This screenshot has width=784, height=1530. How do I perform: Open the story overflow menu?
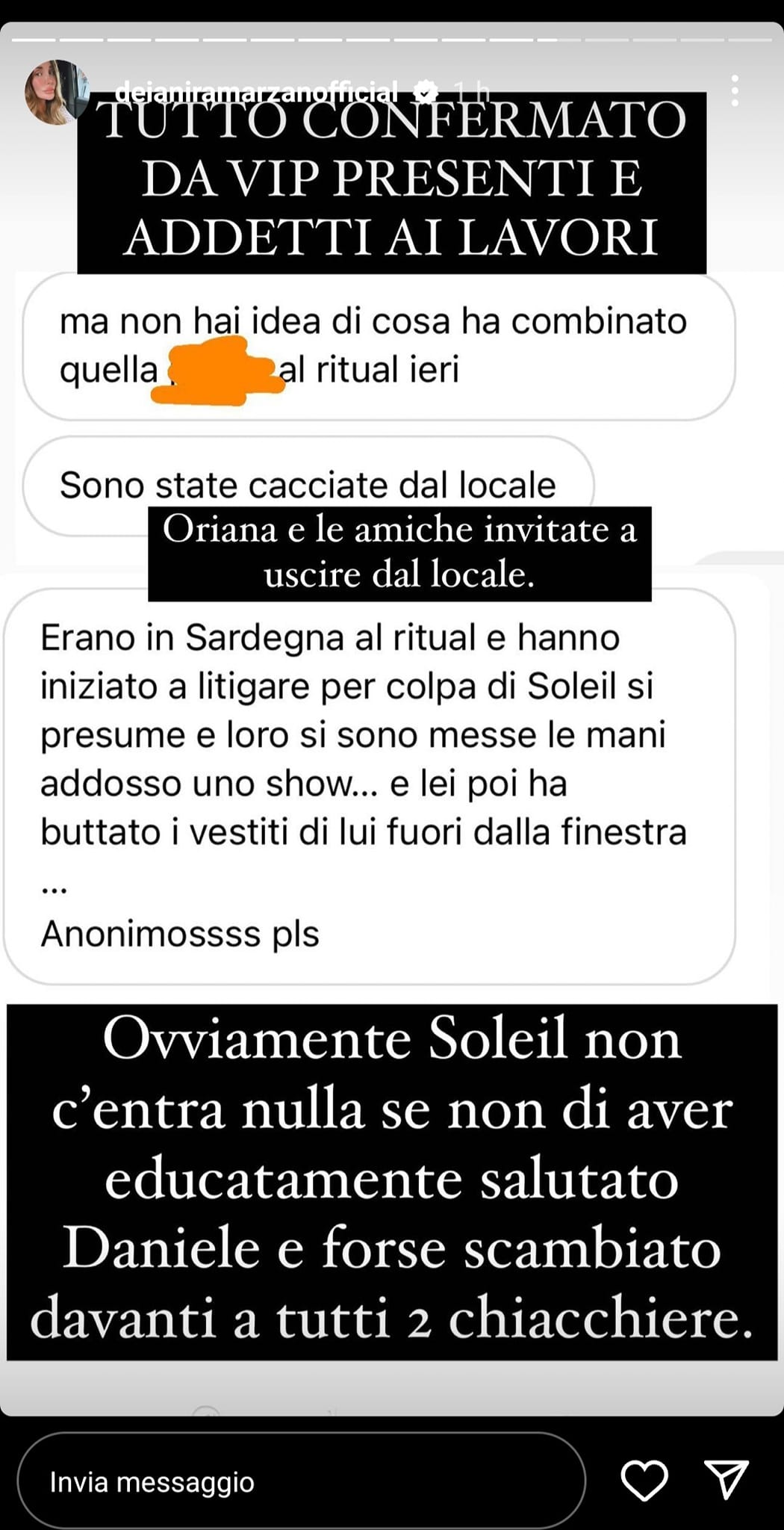(735, 91)
